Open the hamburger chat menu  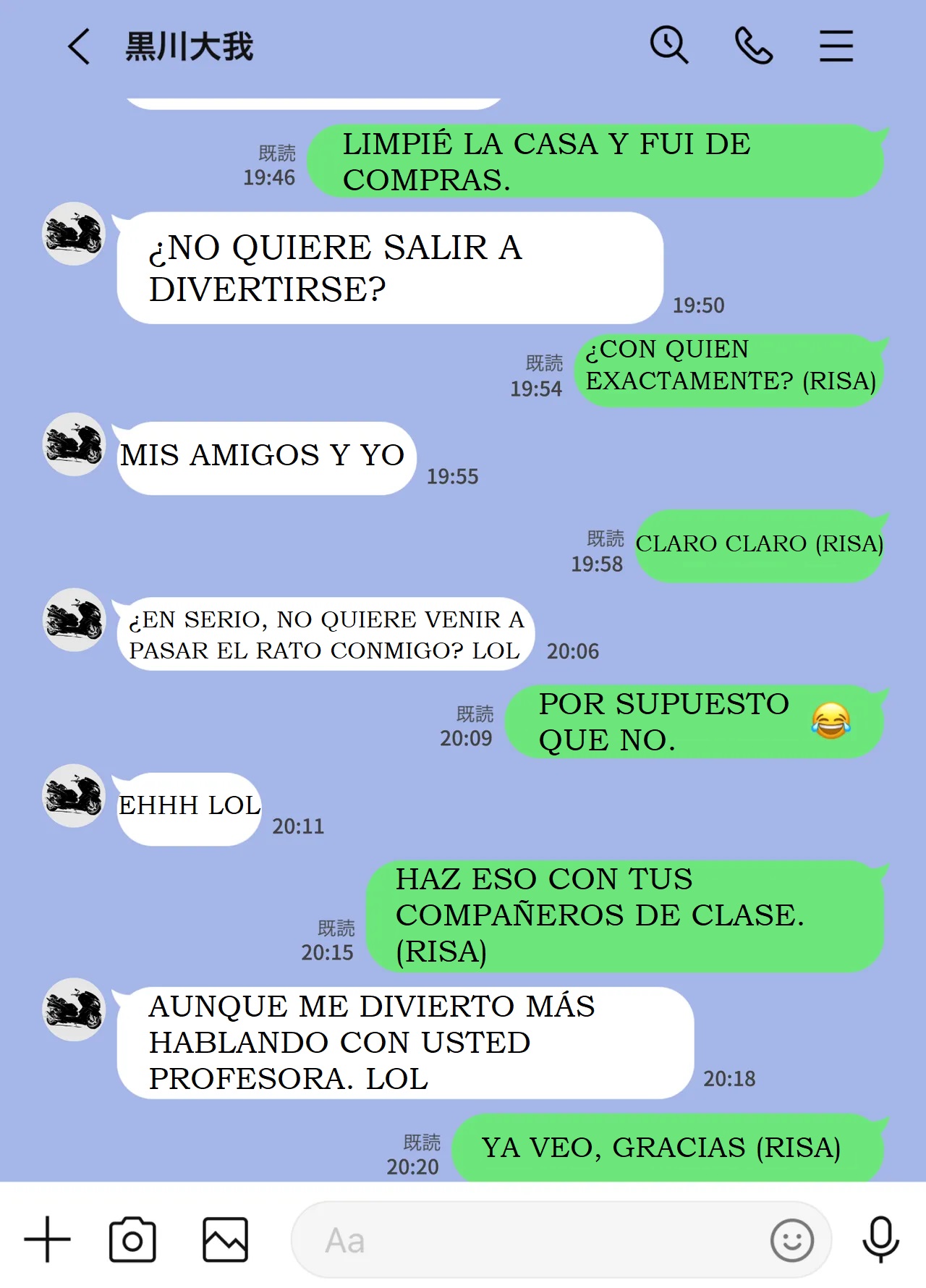click(x=836, y=46)
